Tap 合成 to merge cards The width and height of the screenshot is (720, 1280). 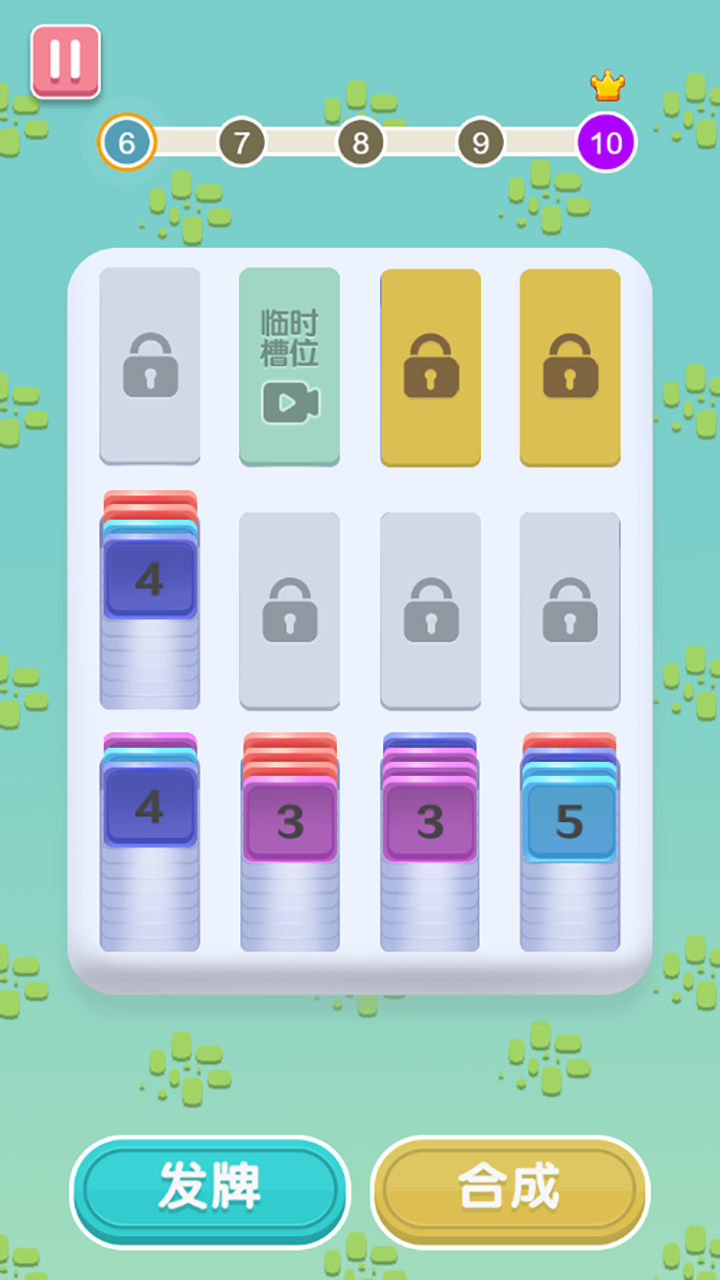click(x=510, y=1189)
